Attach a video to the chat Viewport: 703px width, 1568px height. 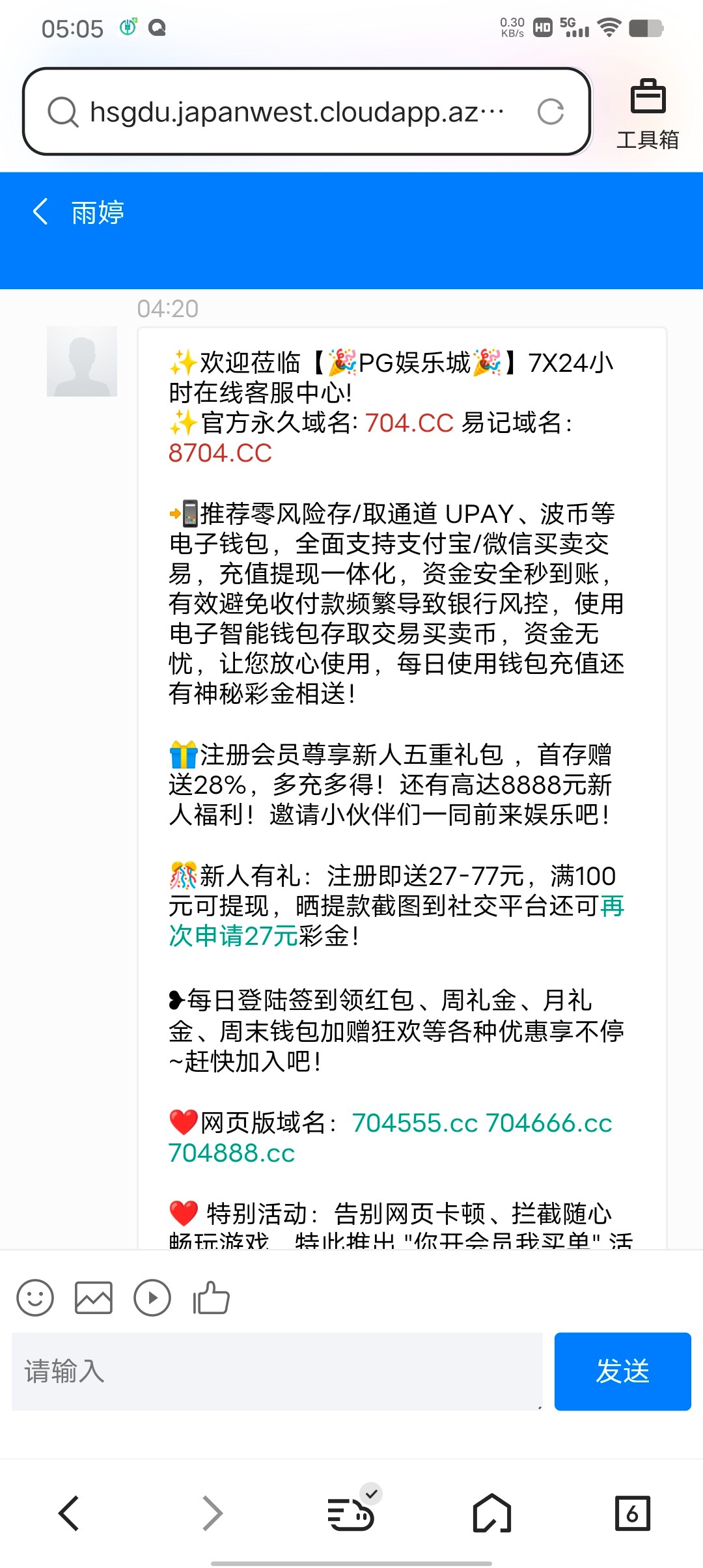coord(152,1298)
